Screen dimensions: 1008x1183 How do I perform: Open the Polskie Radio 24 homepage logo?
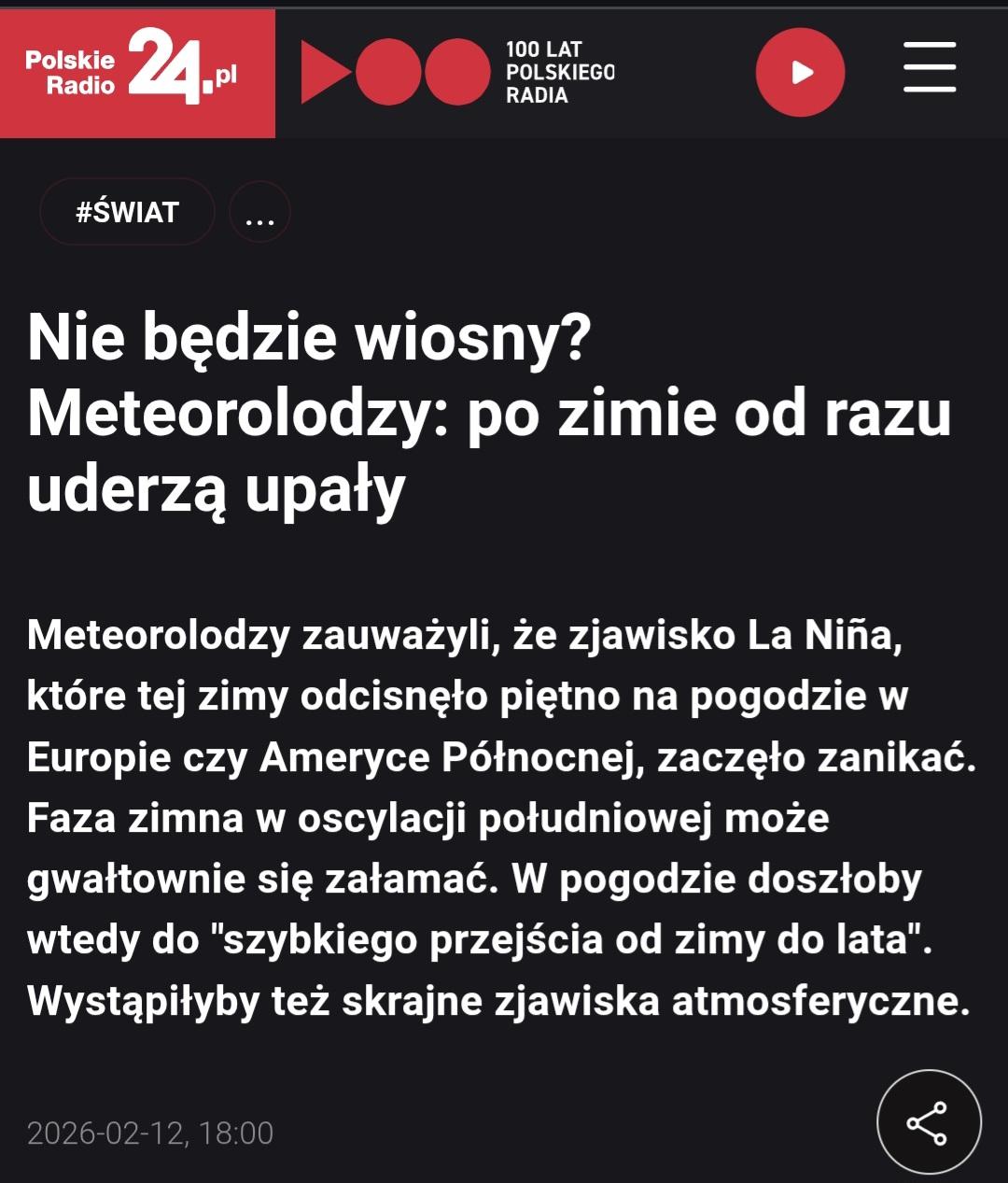tap(136, 71)
